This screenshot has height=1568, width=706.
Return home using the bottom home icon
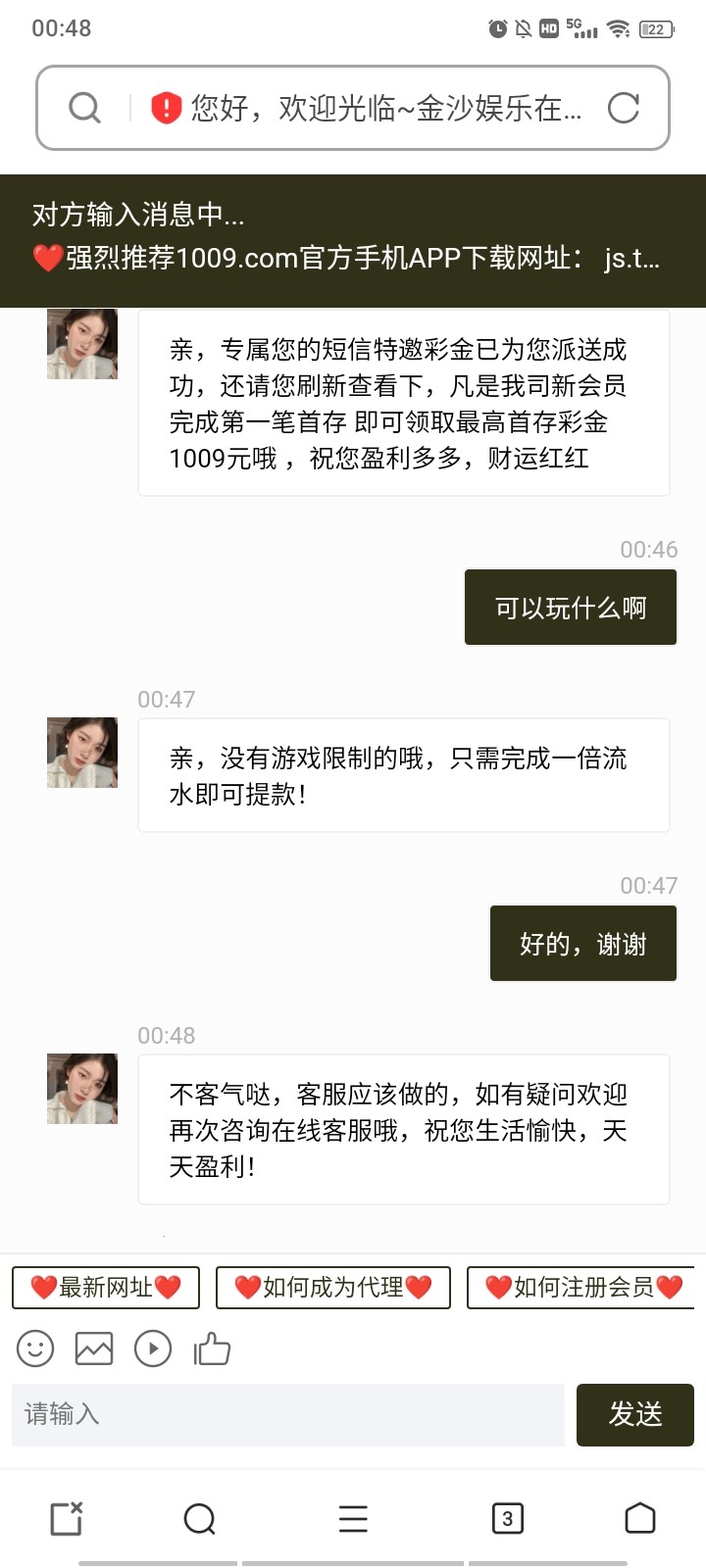point(640,1517)
